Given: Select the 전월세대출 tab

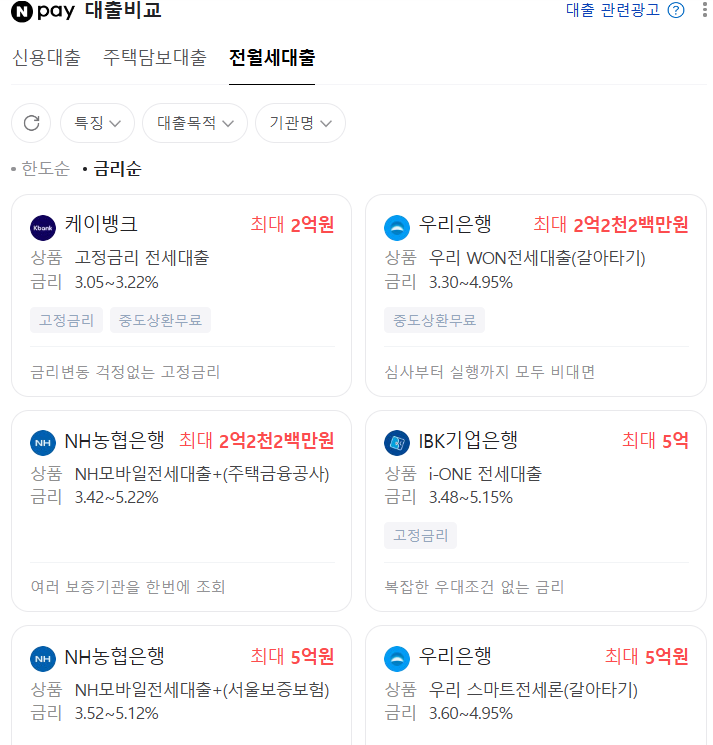Looking at the screenshot, I should [272, 58].
